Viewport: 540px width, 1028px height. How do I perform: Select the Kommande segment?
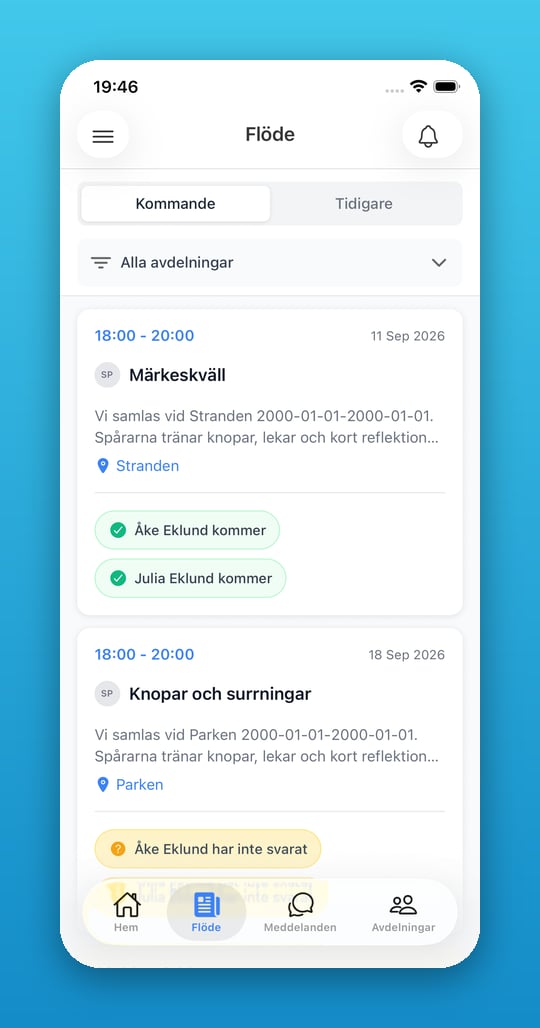click(x=175, y=204)
